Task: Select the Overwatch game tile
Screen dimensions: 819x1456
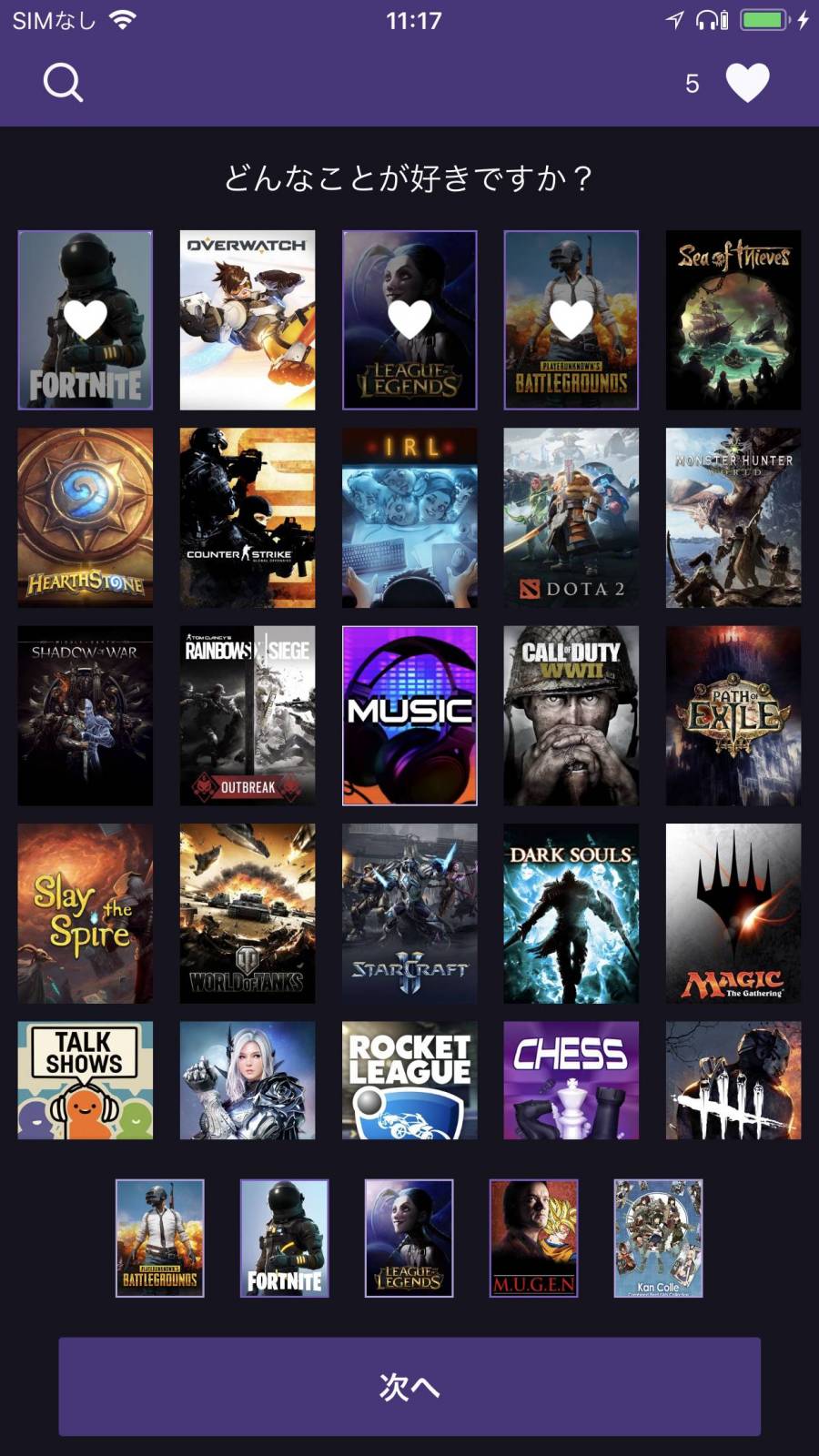Action: pos(248,319)
